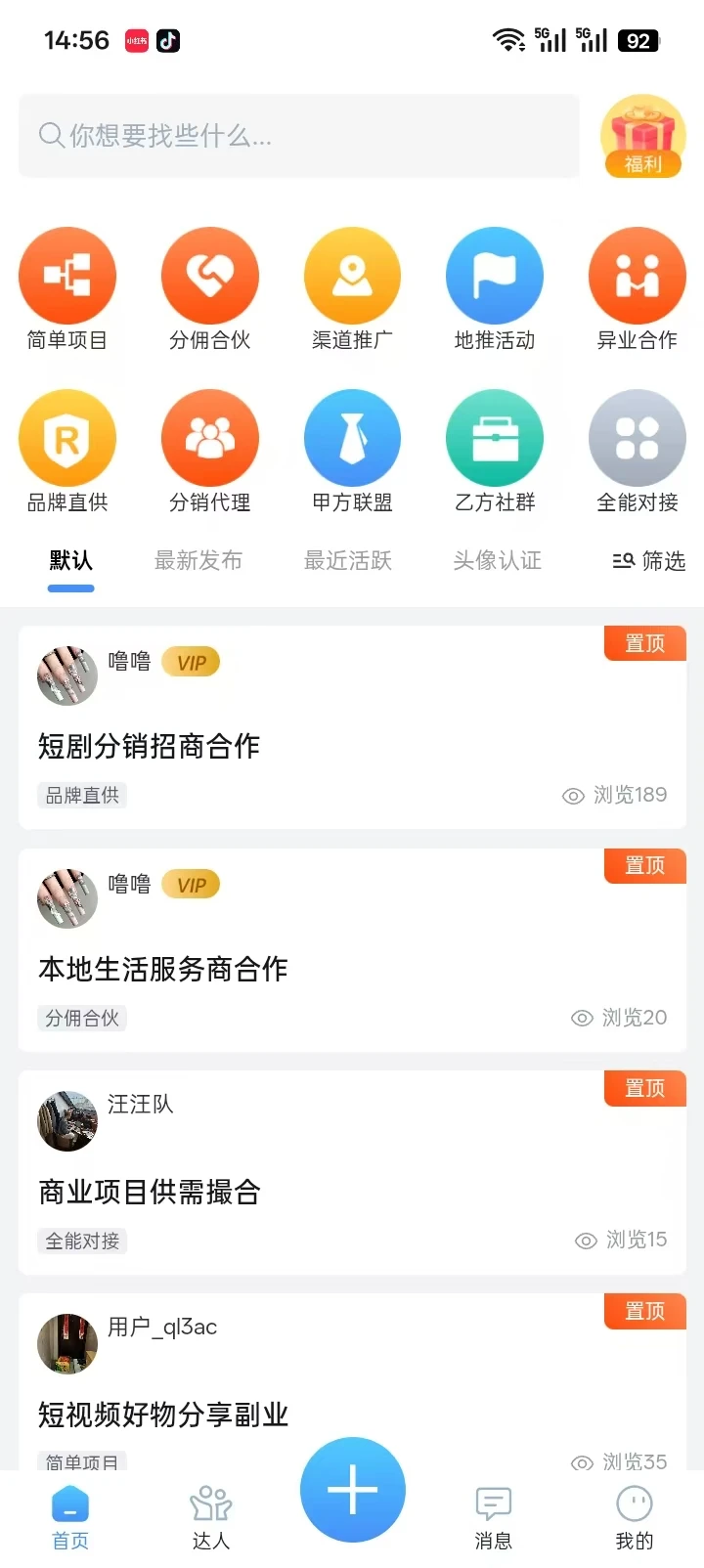Open the 筛选 filter
This screenshot has height=1568, width=704.
[649, 560]
